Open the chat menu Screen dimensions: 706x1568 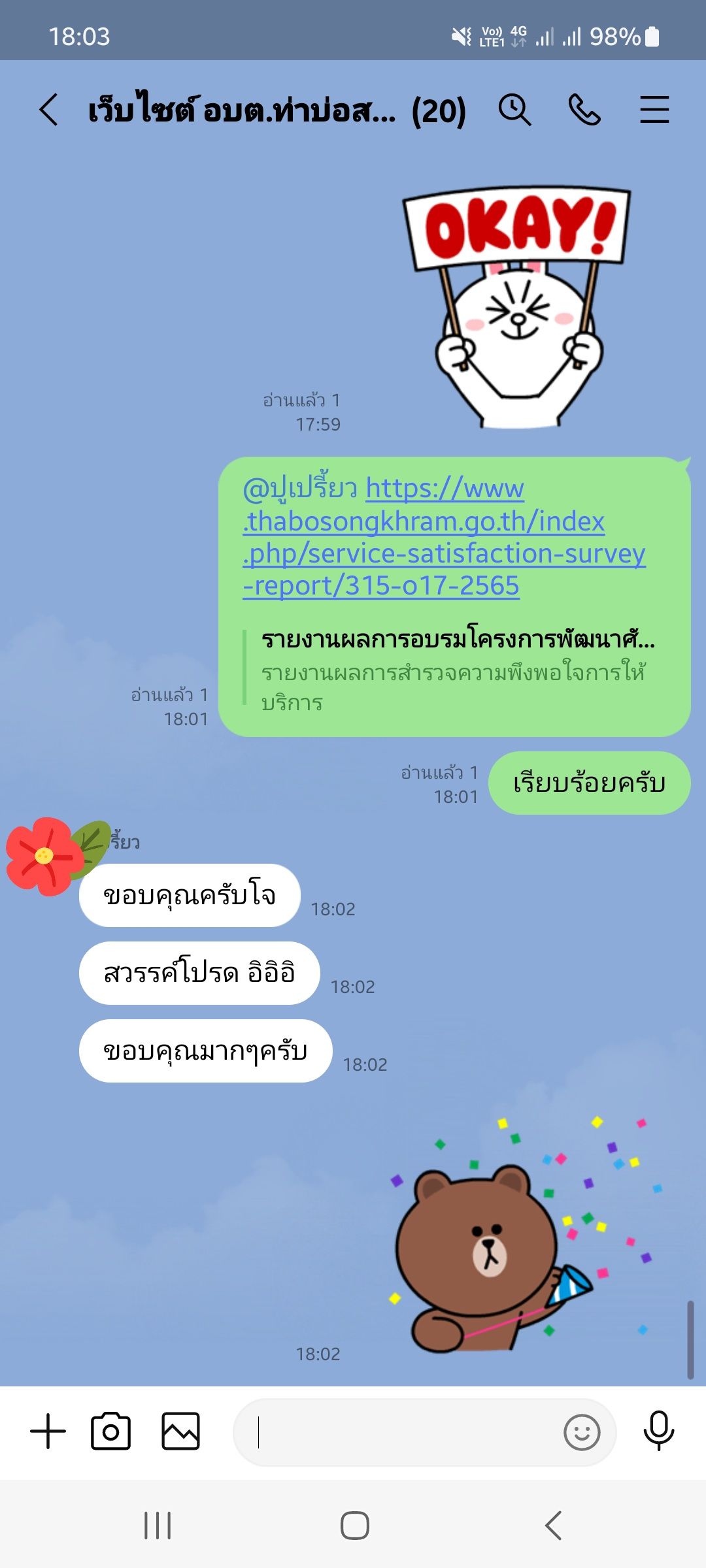654,109
